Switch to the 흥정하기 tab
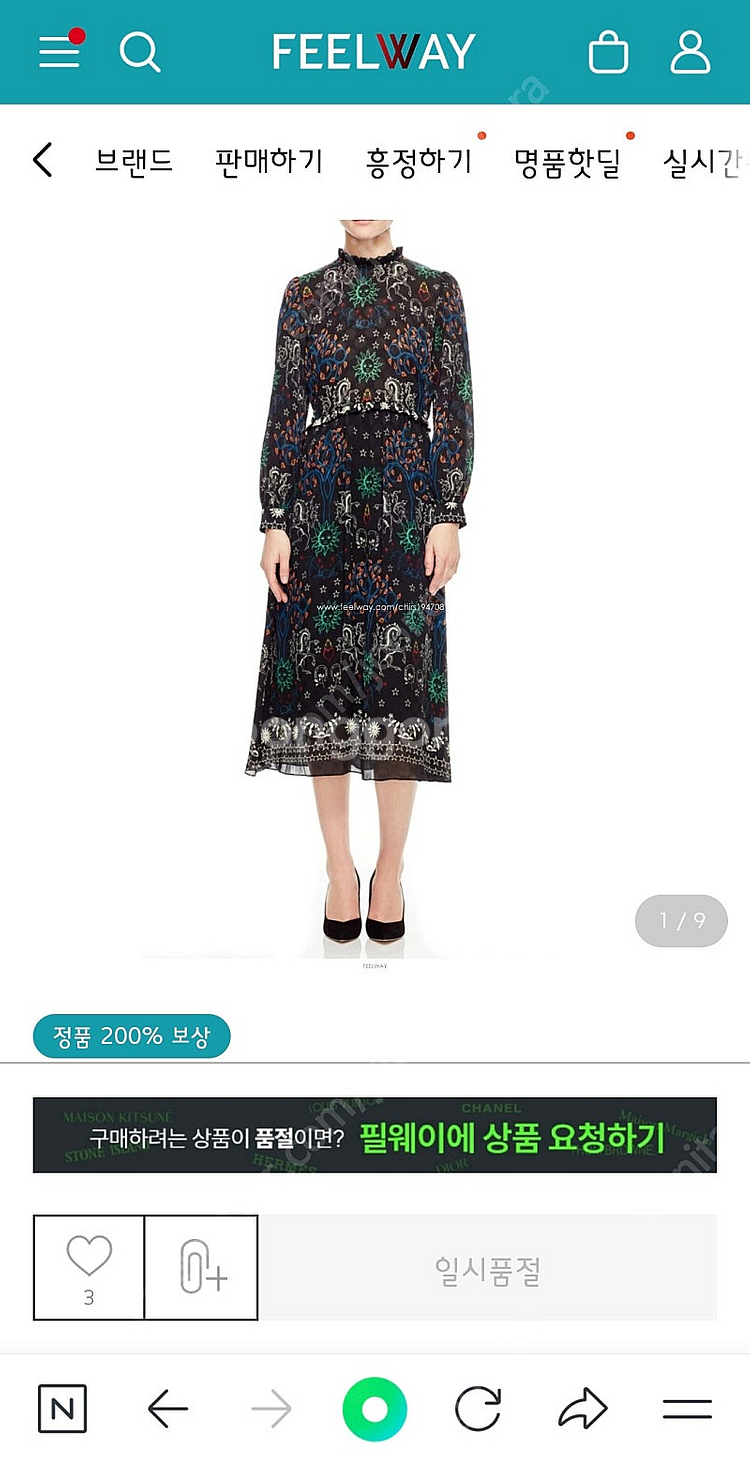The width and height of the screenshot is (750, 1464). pos(418,161)
